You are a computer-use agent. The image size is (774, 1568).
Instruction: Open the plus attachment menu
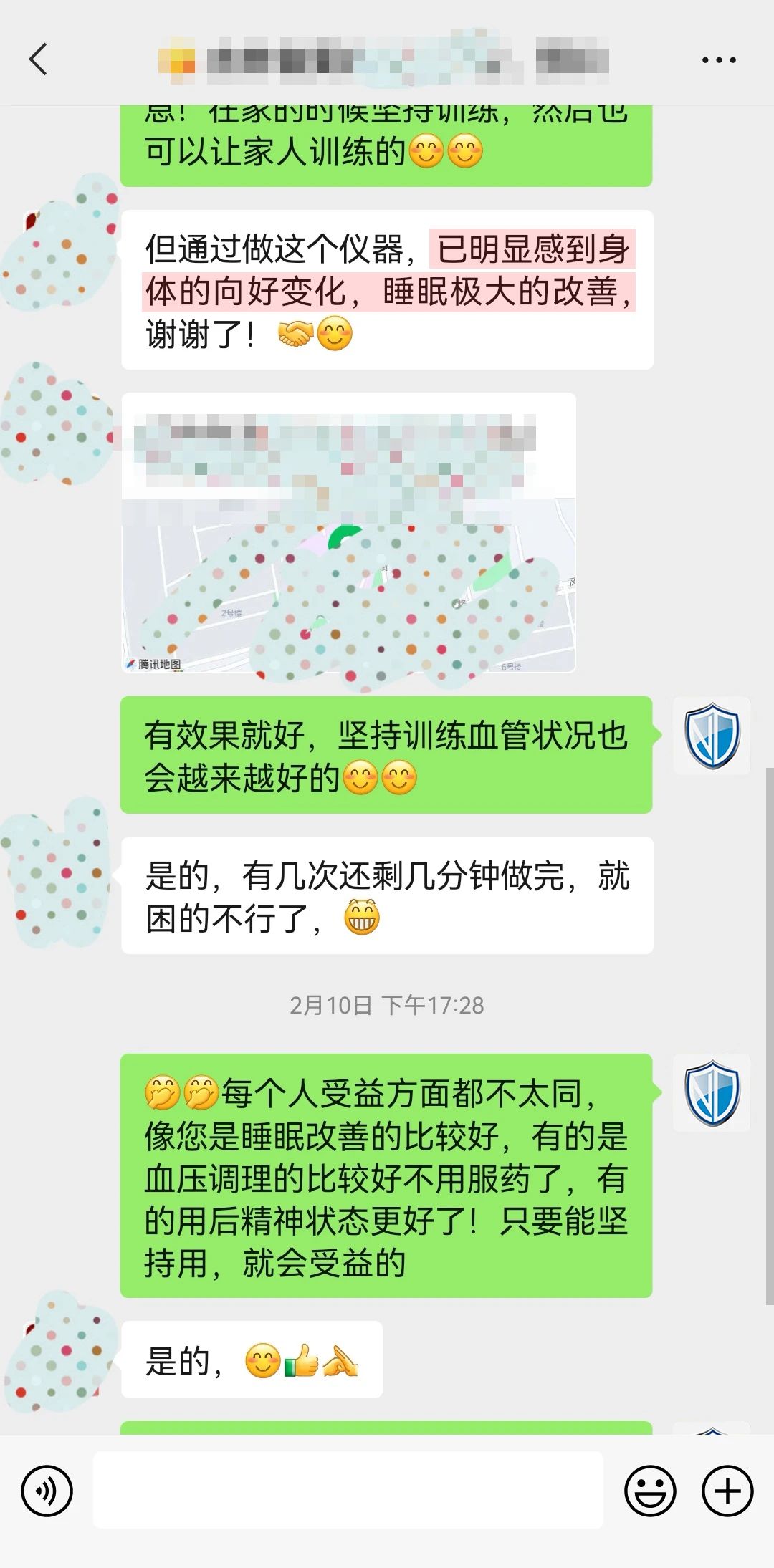pos(727,1491)
